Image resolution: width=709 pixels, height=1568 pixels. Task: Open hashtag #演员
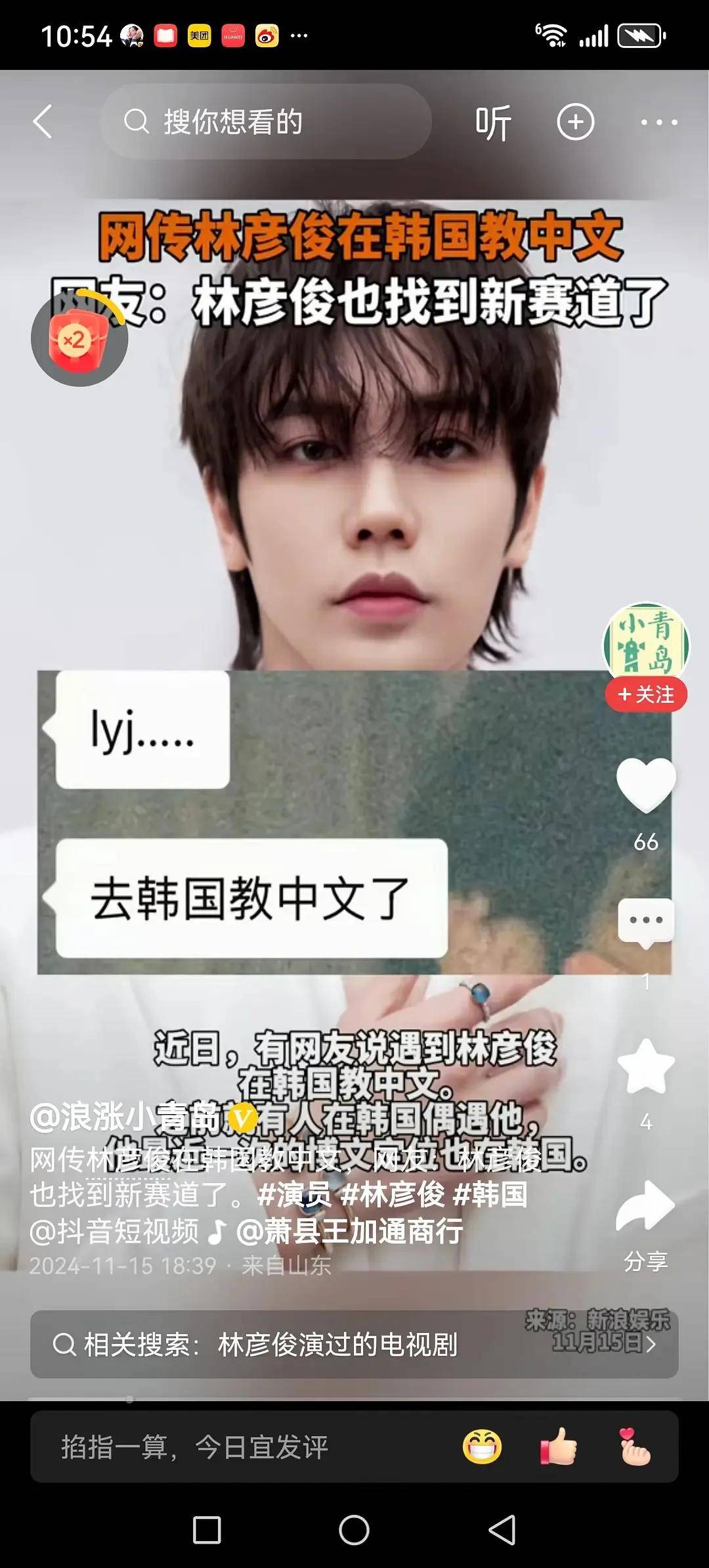click(293, 1194)
